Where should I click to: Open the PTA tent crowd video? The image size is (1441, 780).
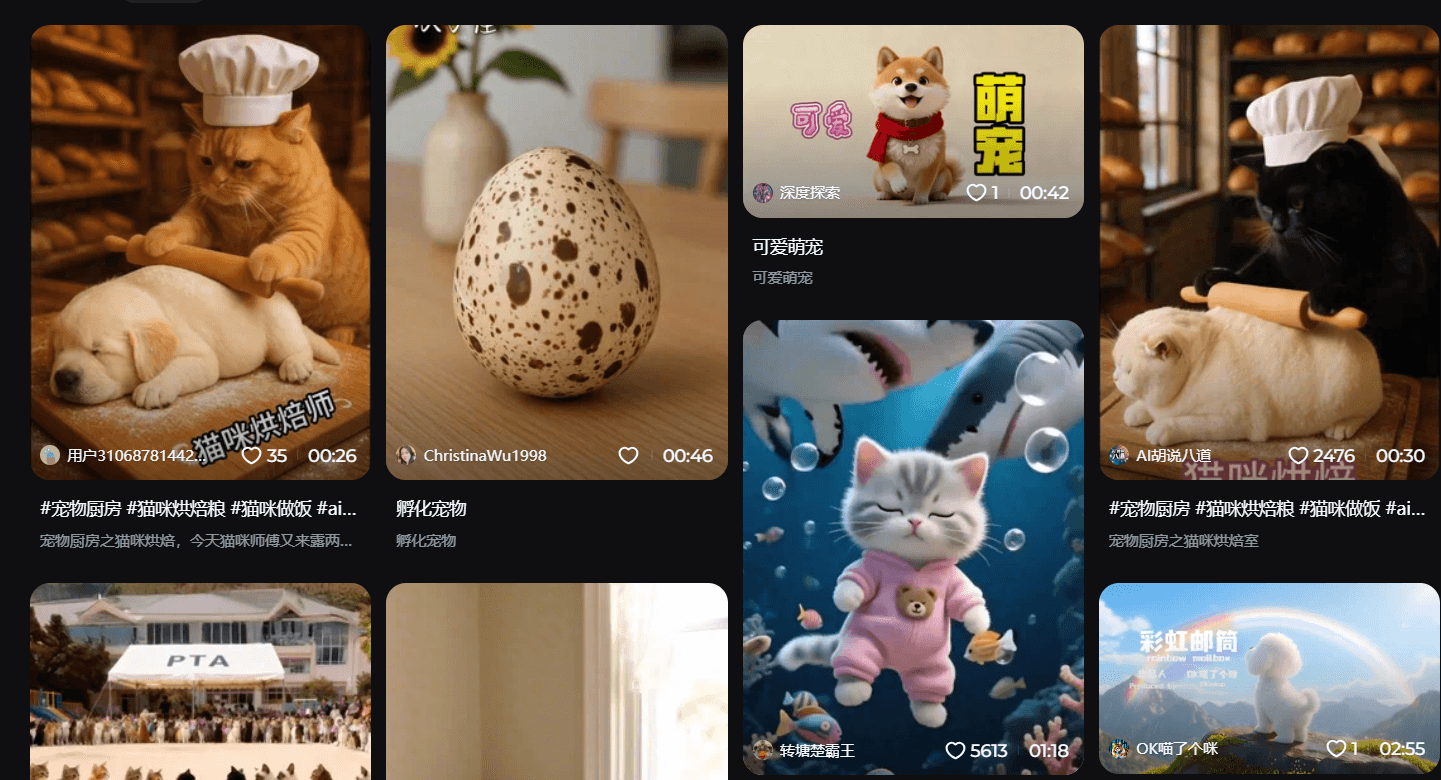(x=200, y=680)
